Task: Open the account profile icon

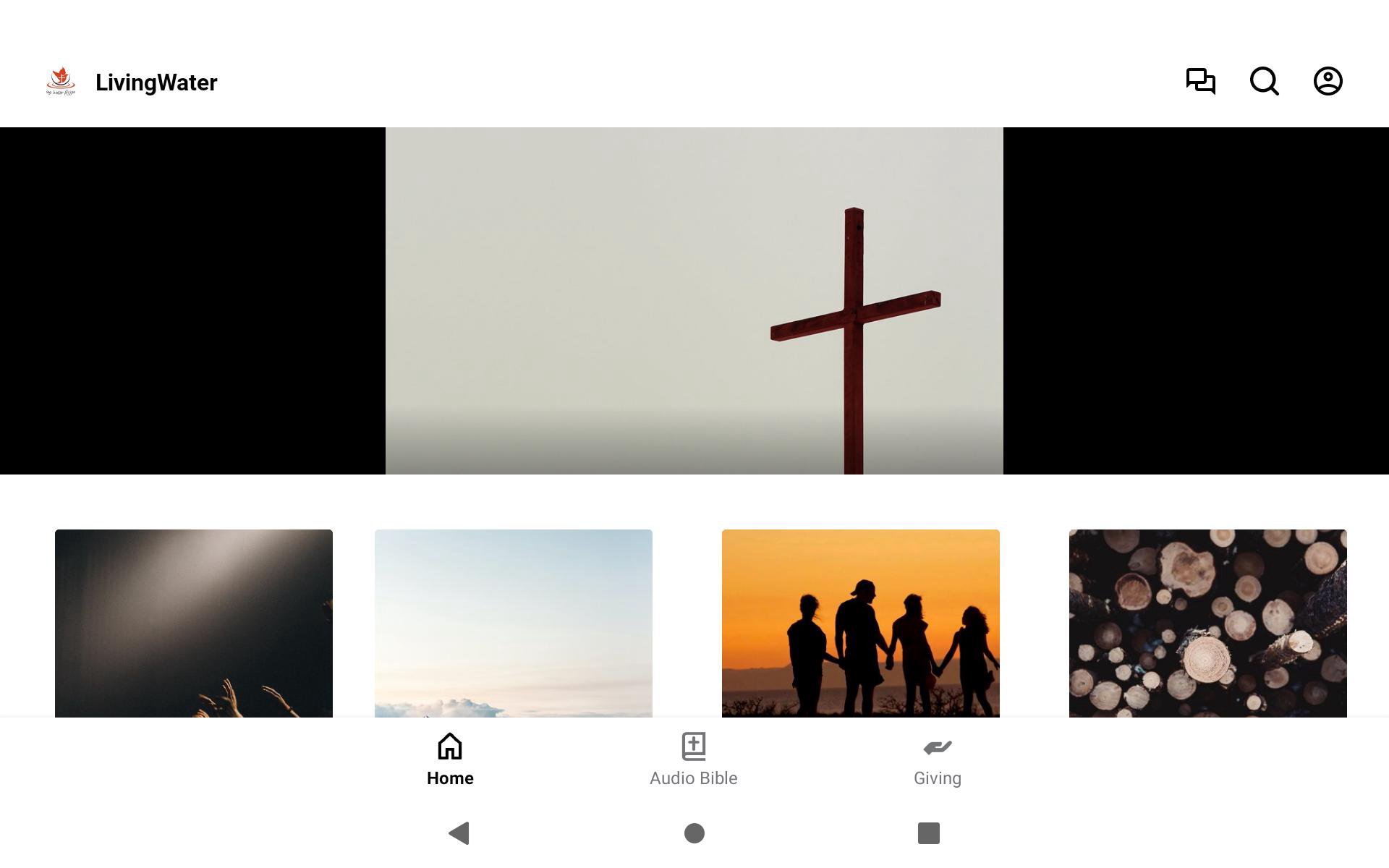Action: (x=1328, y=81)
